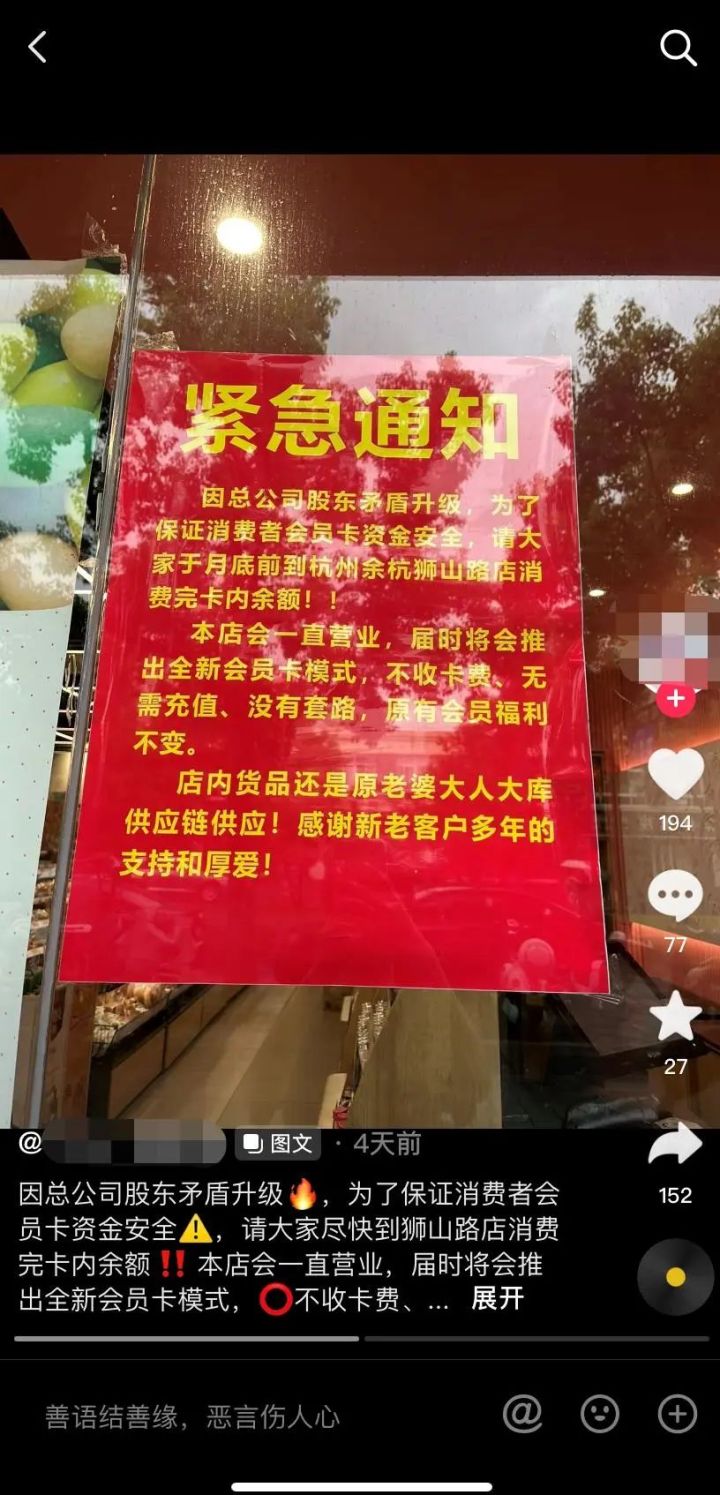Like this post with the heart
Image resolution: width=720 pixels, height=1495 pixels.
676,774
